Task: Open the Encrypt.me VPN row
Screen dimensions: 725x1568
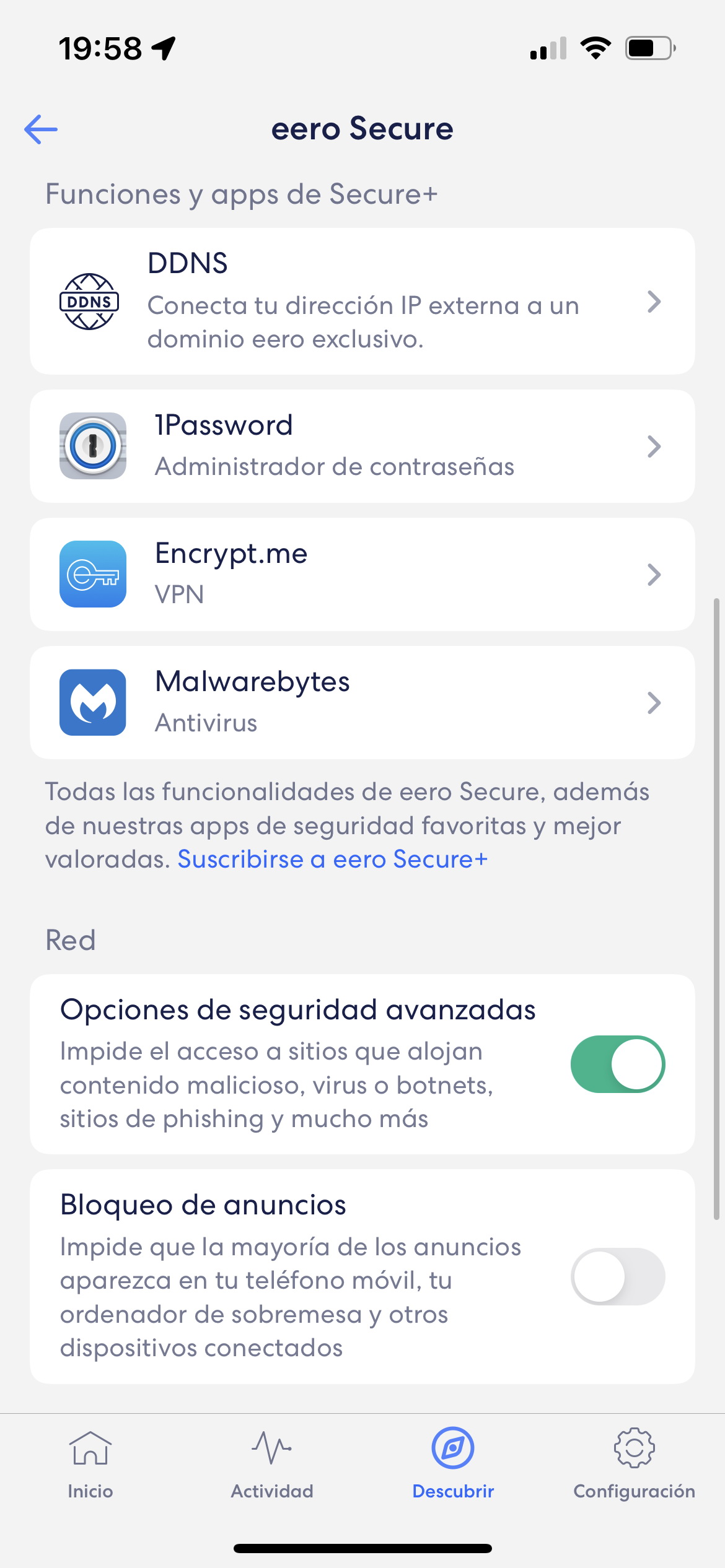Action: pos(362,574)
